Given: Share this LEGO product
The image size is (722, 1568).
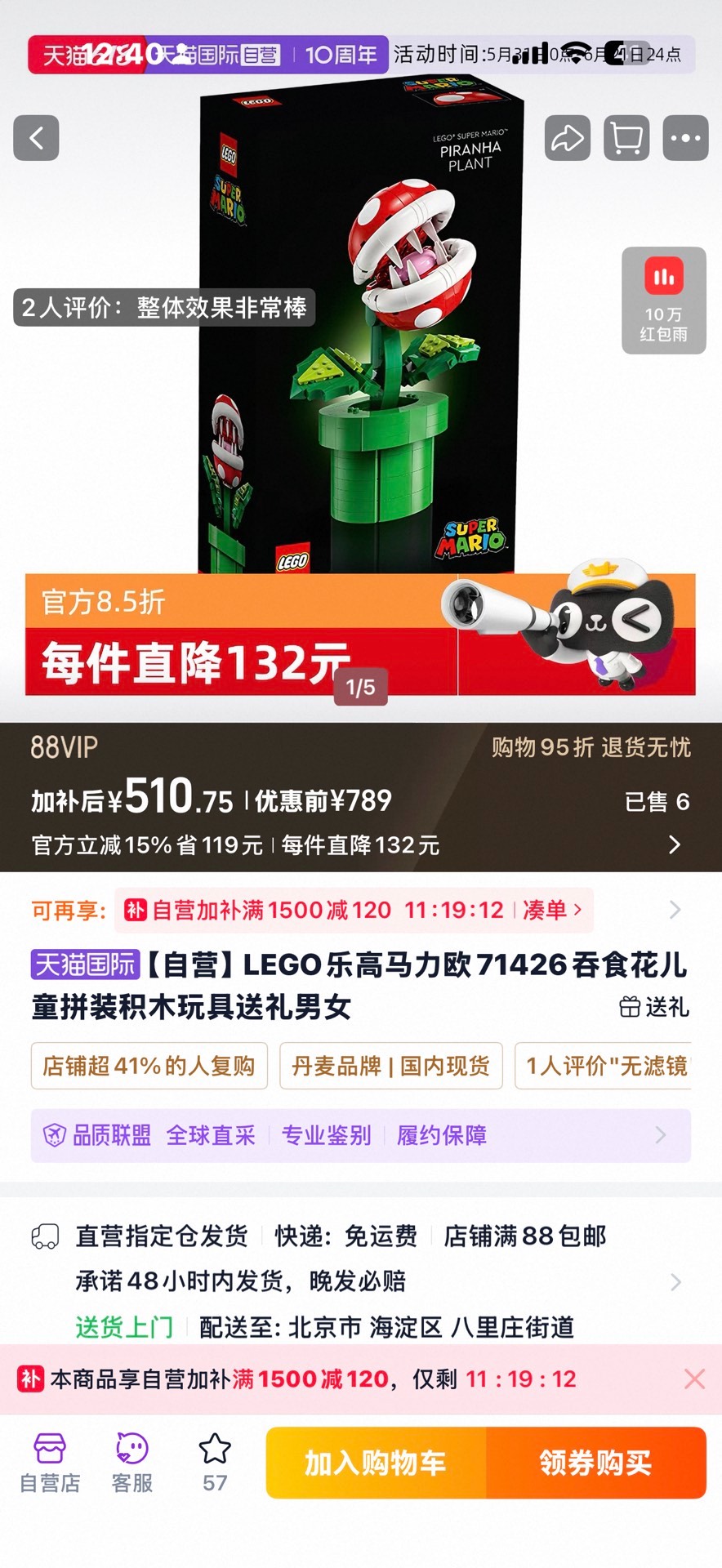Looking at the screenshot, I should point(568,138).
